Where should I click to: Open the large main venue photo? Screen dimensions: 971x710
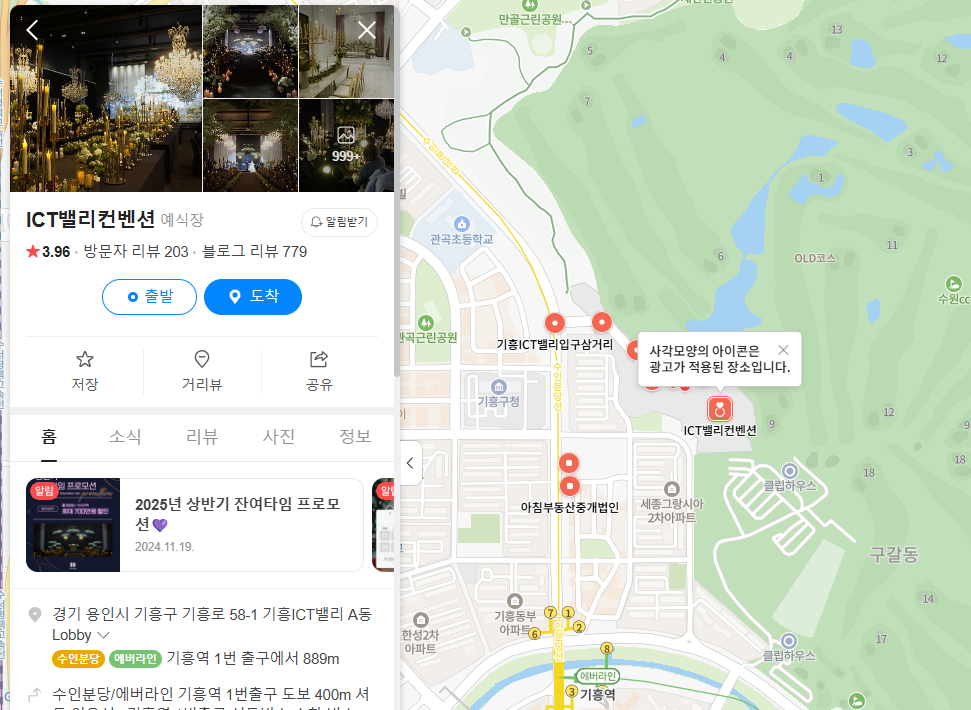tap(106, 99)
